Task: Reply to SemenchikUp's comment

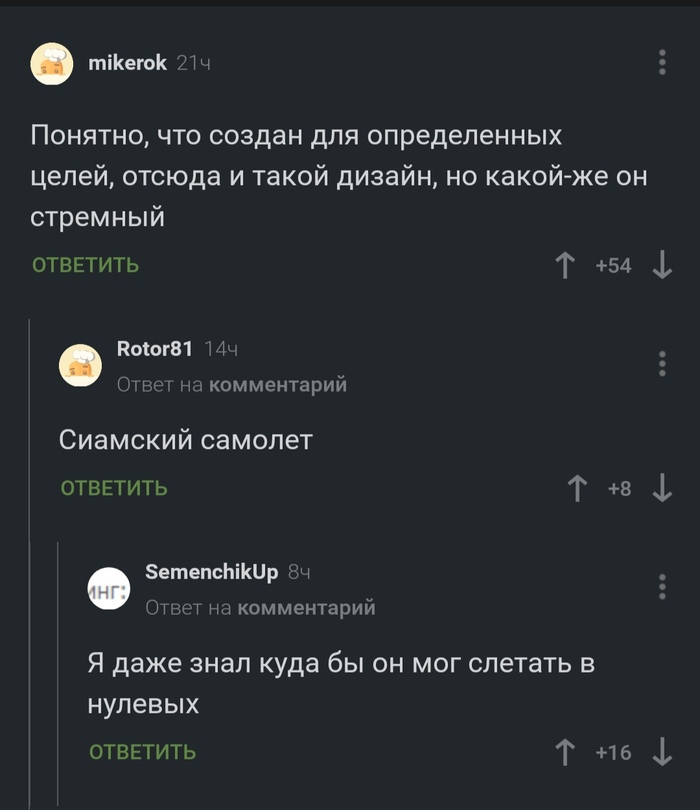Action: tap(142, 752)
